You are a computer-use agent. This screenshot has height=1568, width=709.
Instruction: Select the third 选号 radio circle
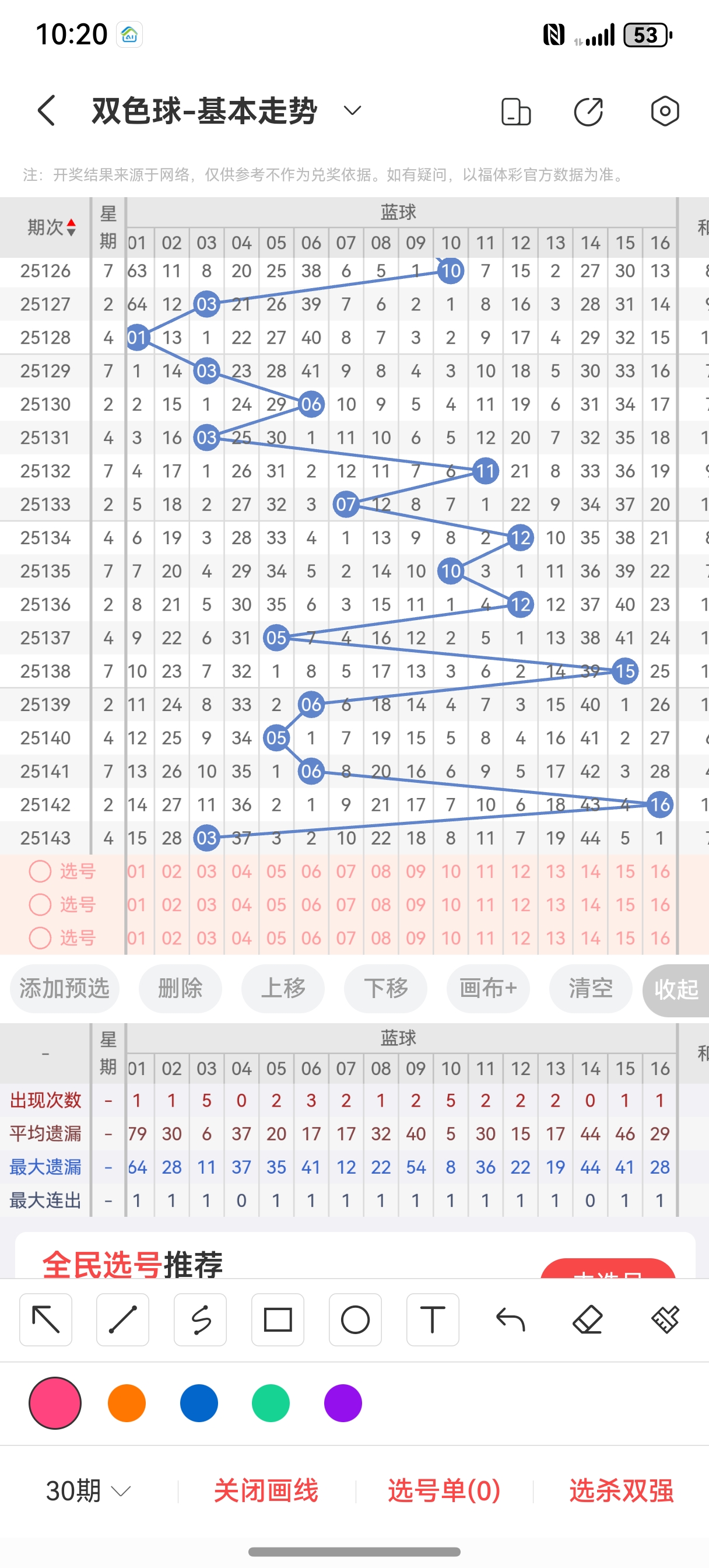40,939
